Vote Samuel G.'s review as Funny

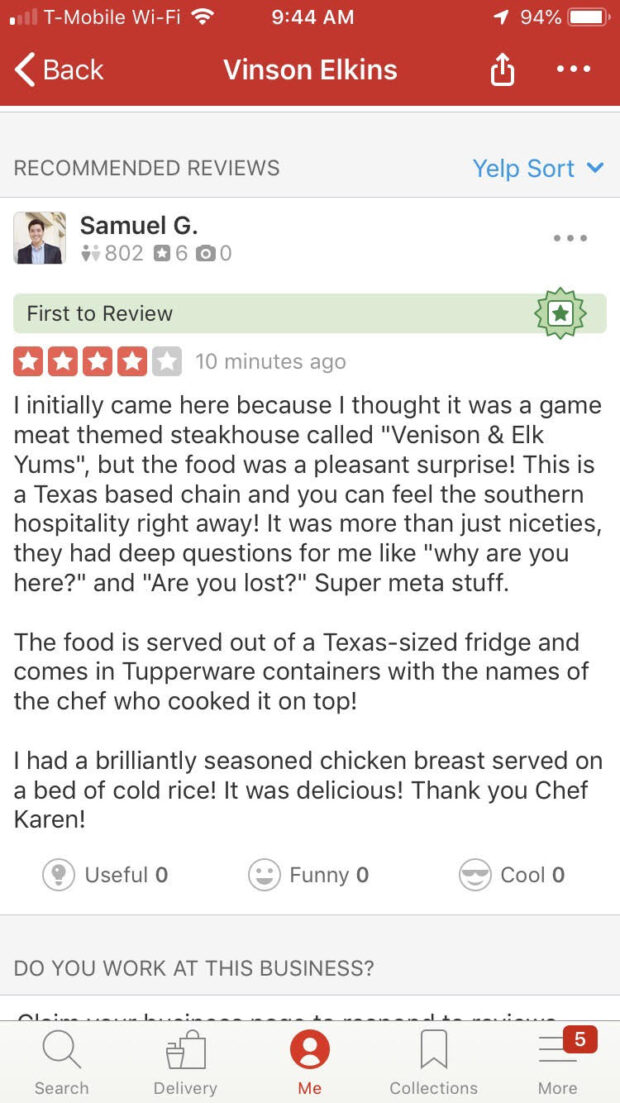(309, 875)
